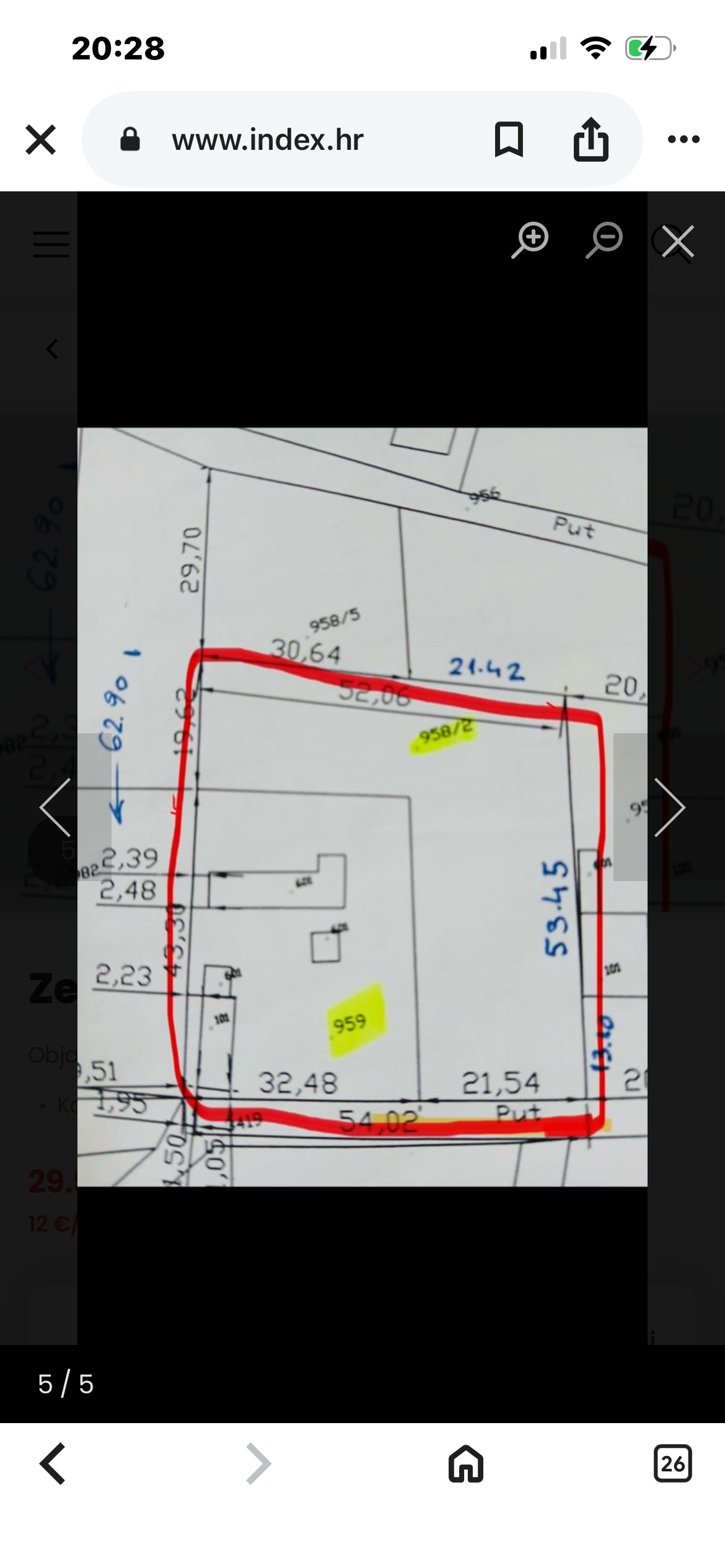Open the browser overflow menu
Viewport: 725px width, 1568px height.
coord(683,139)
